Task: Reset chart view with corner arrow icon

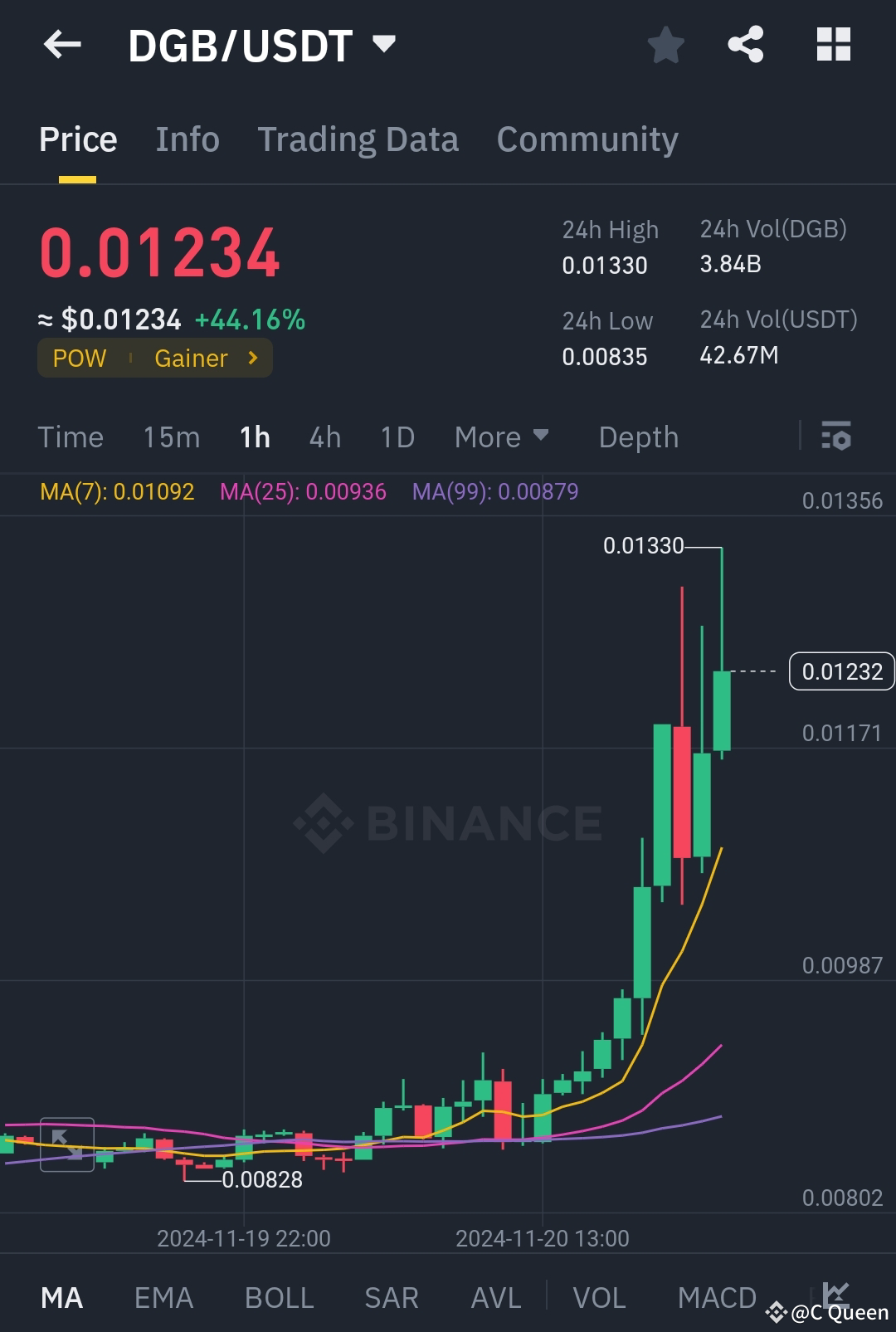Action: 66,1146
